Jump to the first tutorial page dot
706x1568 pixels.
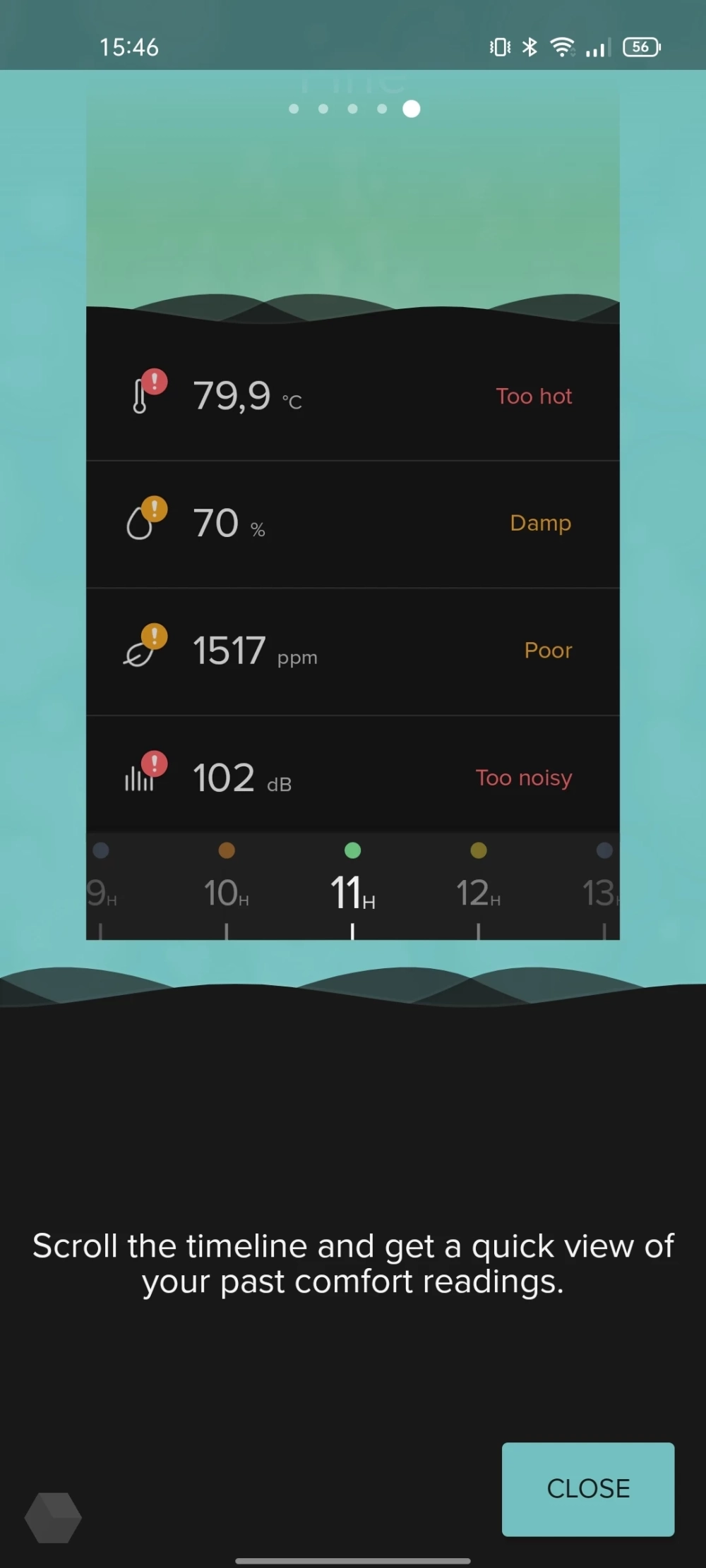point(294,109)
